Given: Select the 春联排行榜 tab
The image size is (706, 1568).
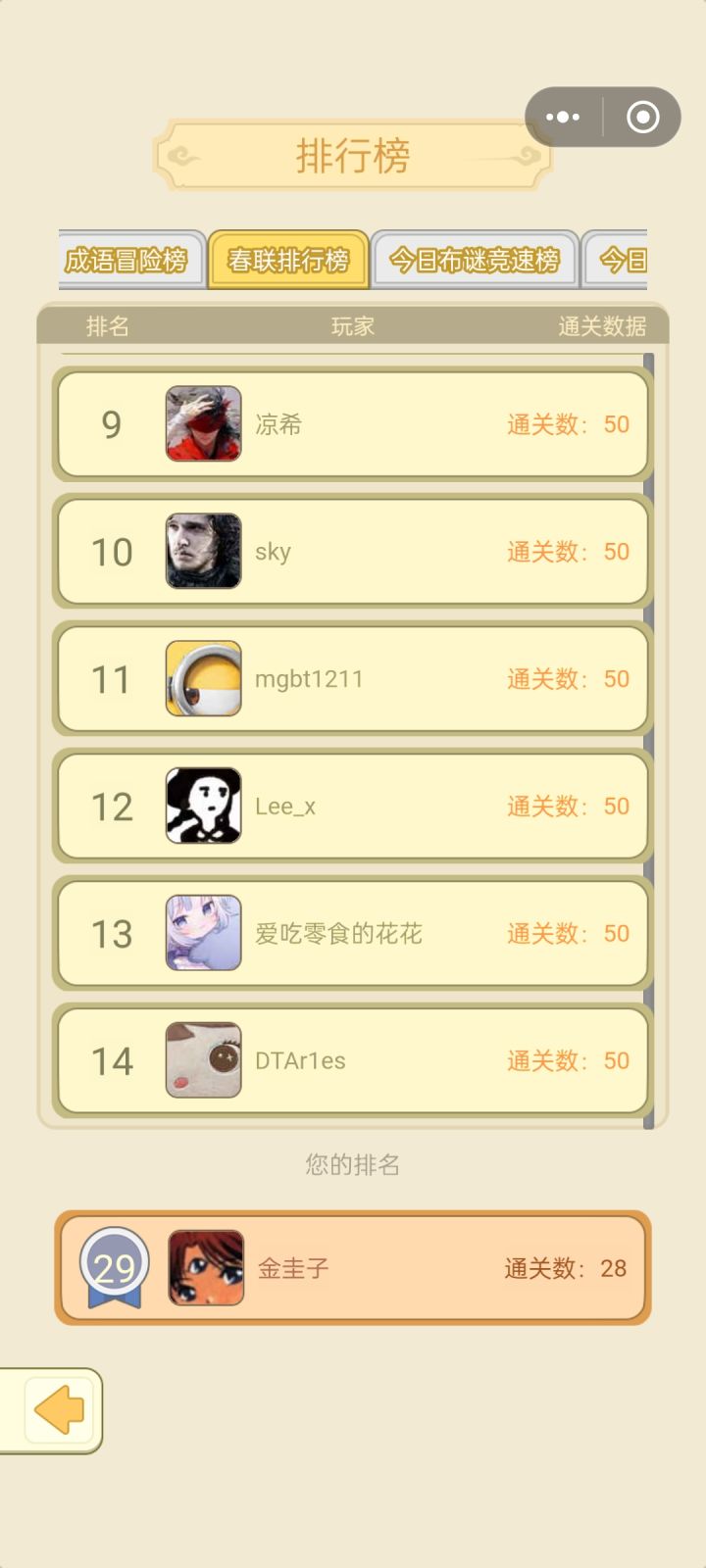Looking at the screenshot, I should point(288,260).
